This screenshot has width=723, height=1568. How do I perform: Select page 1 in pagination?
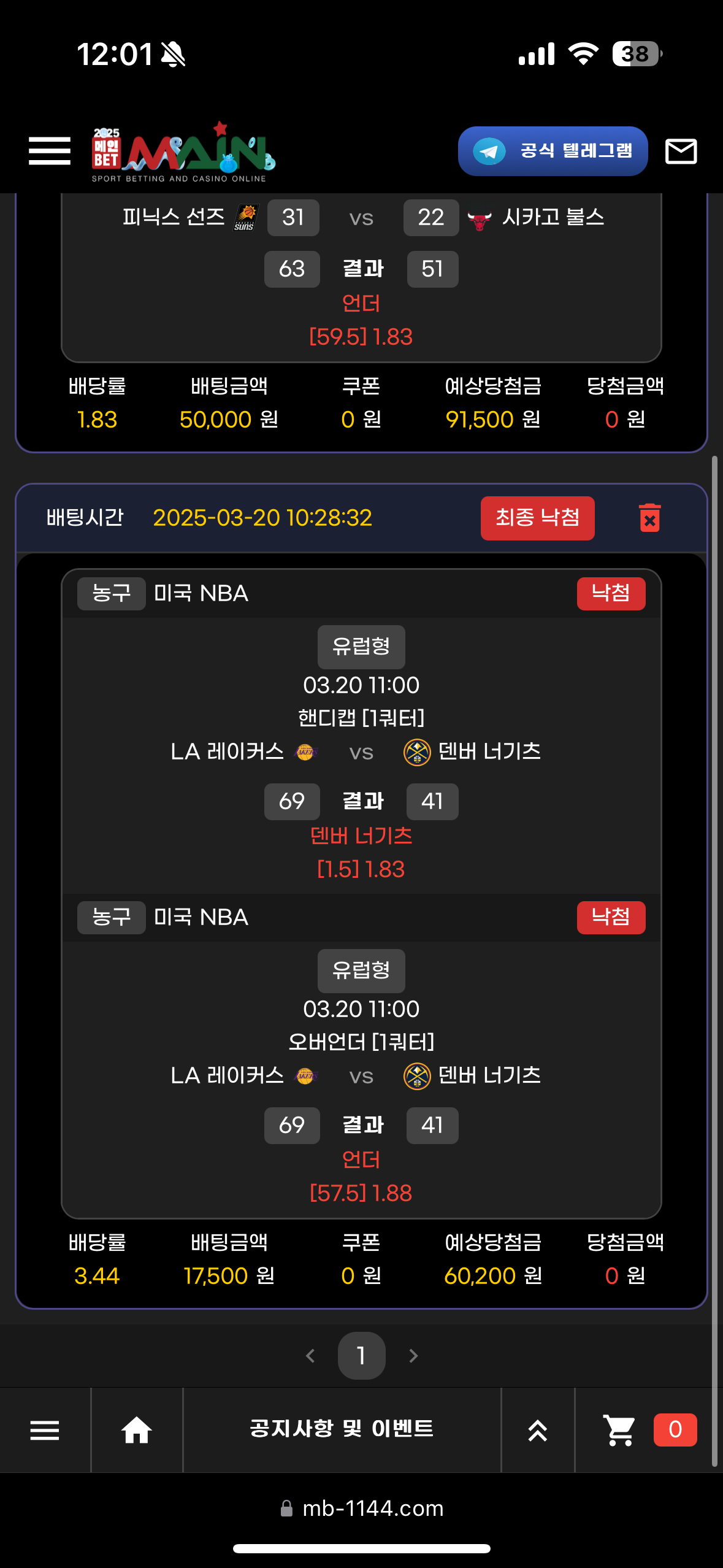tap(361, 1356)
